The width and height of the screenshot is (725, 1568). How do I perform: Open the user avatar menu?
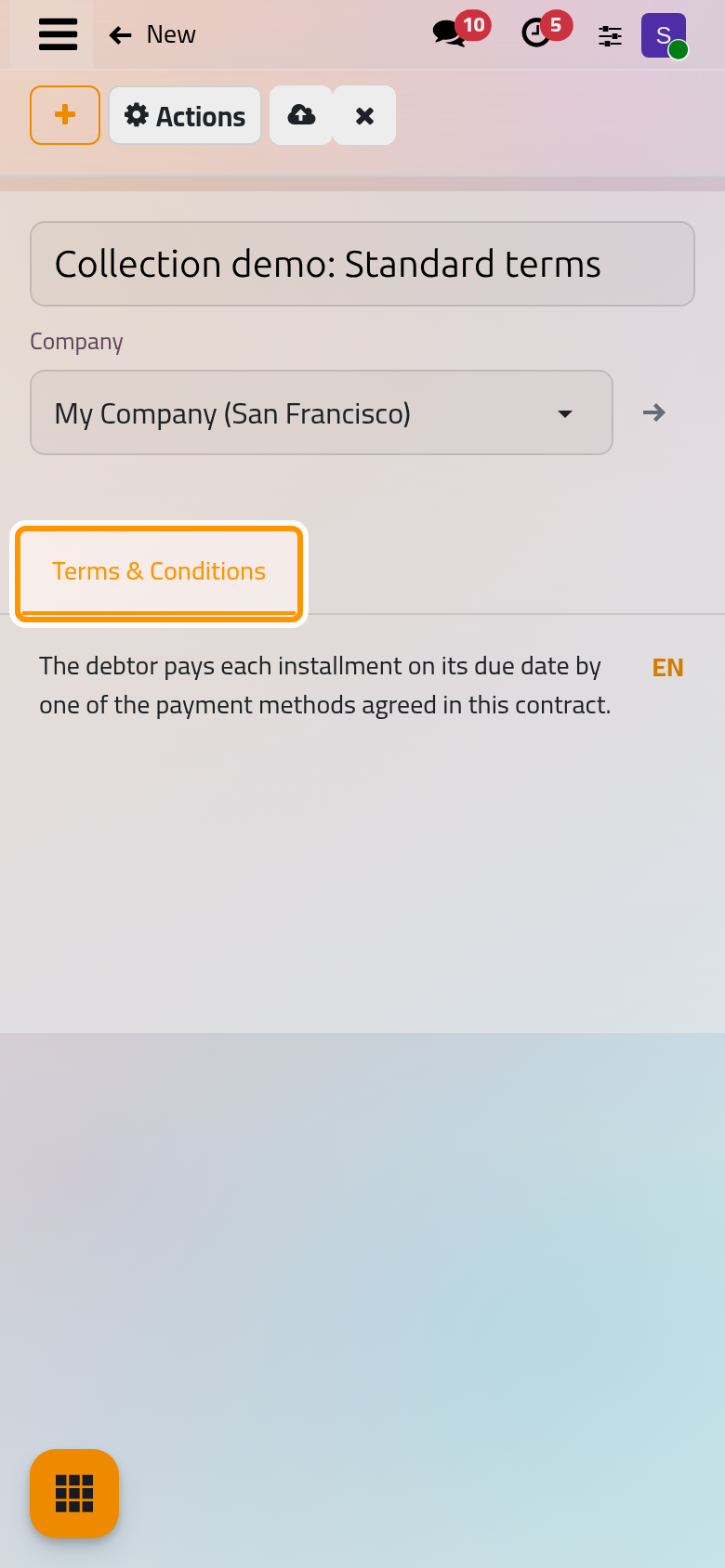664,35
